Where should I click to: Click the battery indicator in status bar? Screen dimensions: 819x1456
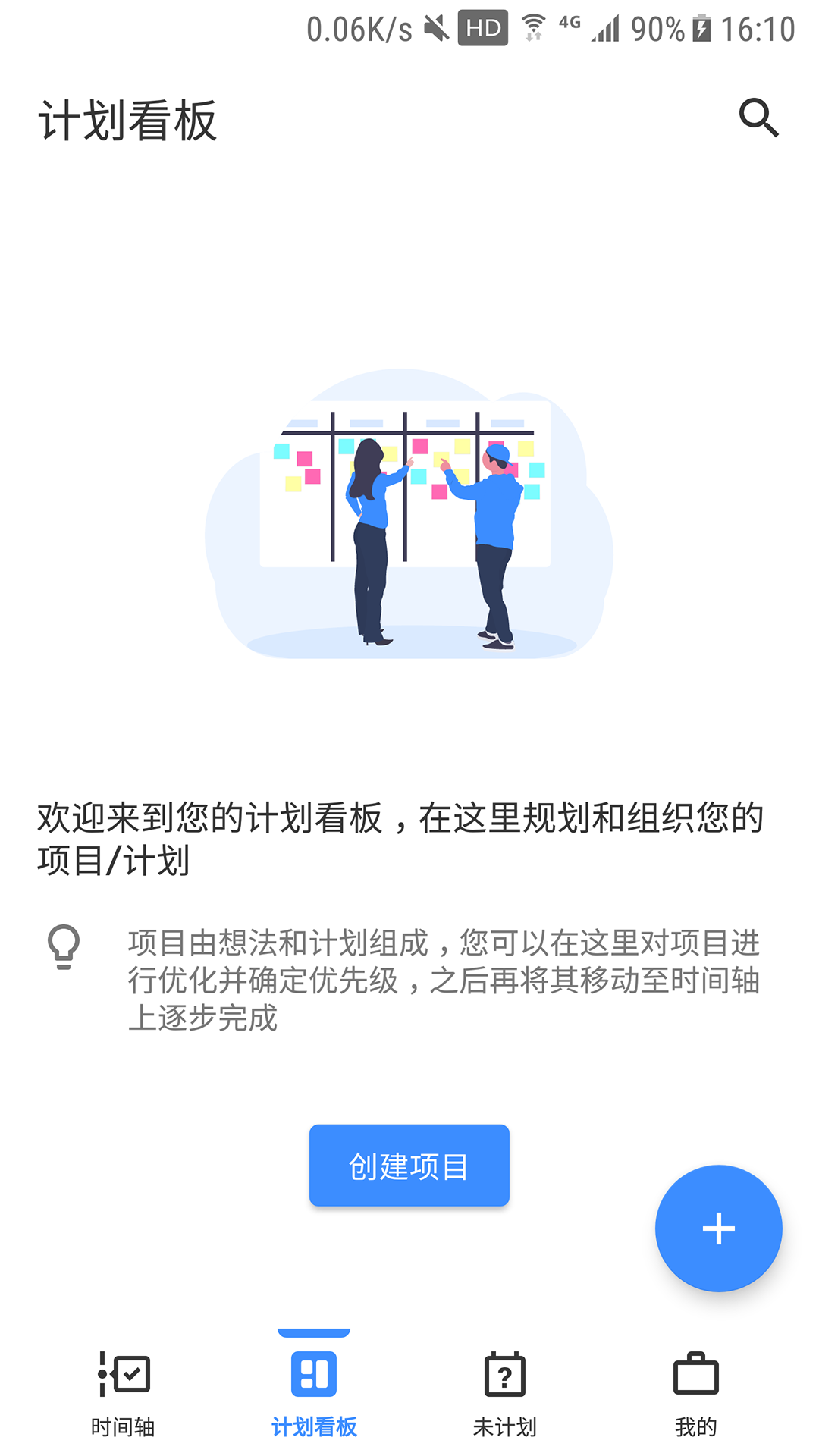click(701, 29)
